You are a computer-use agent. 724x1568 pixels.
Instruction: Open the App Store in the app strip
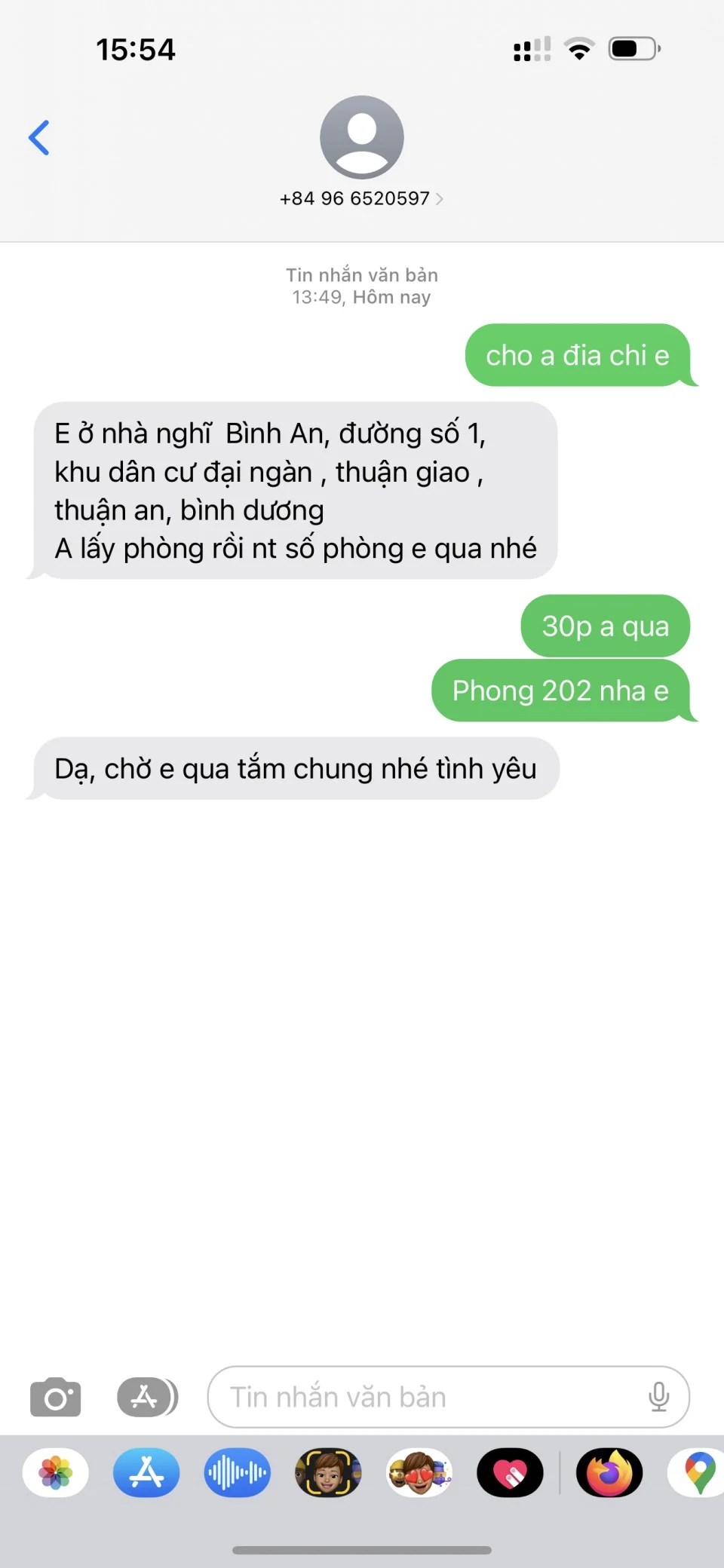click(146, 1472)
